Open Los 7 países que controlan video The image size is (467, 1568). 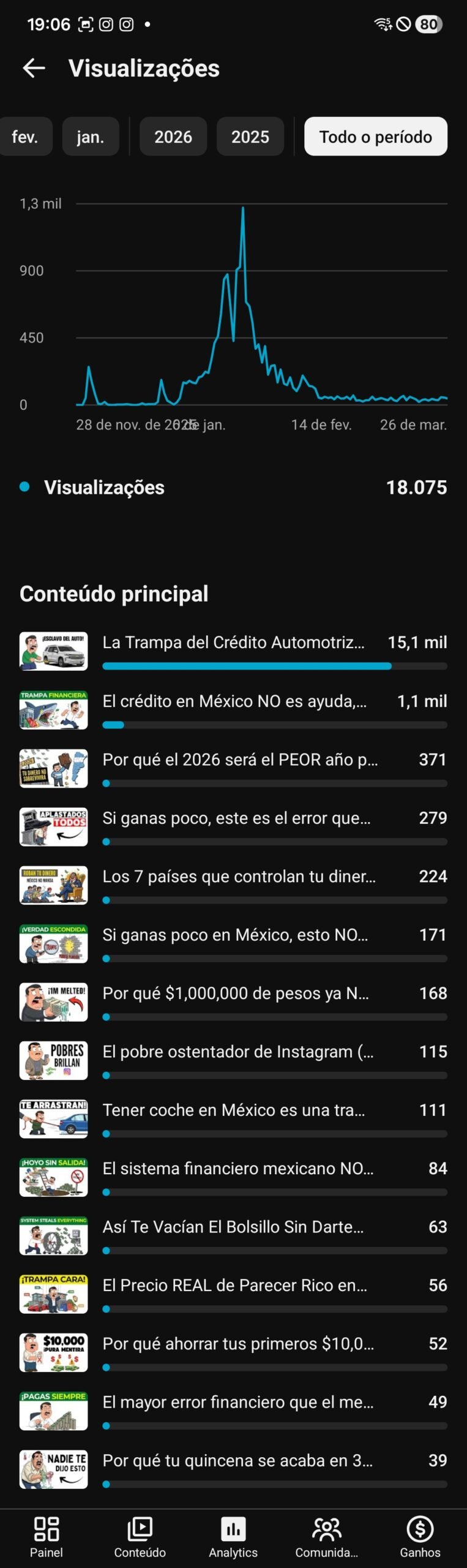(x=239, y=876)
